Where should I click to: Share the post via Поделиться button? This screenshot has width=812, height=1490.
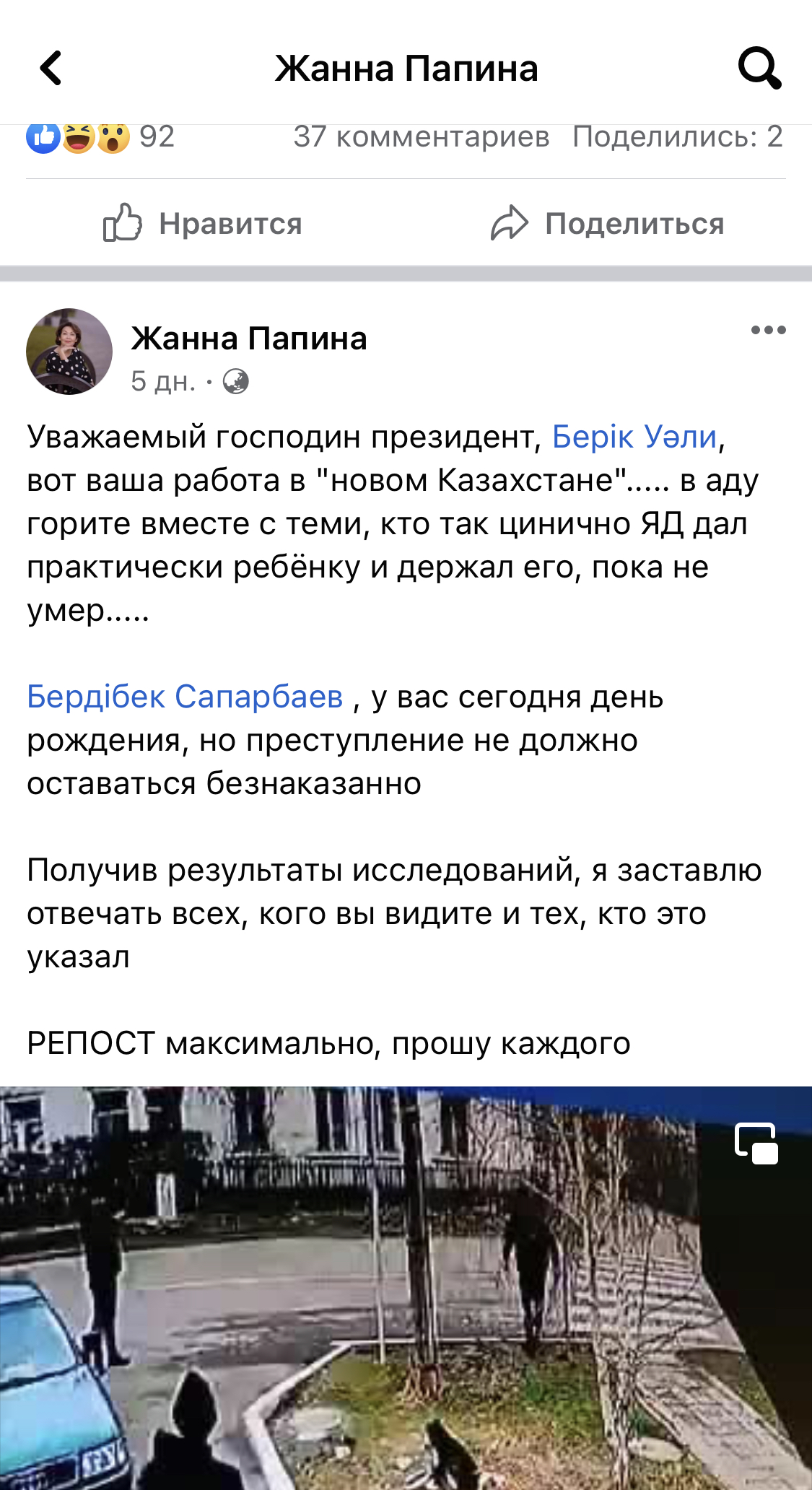(x=608, y=223)
